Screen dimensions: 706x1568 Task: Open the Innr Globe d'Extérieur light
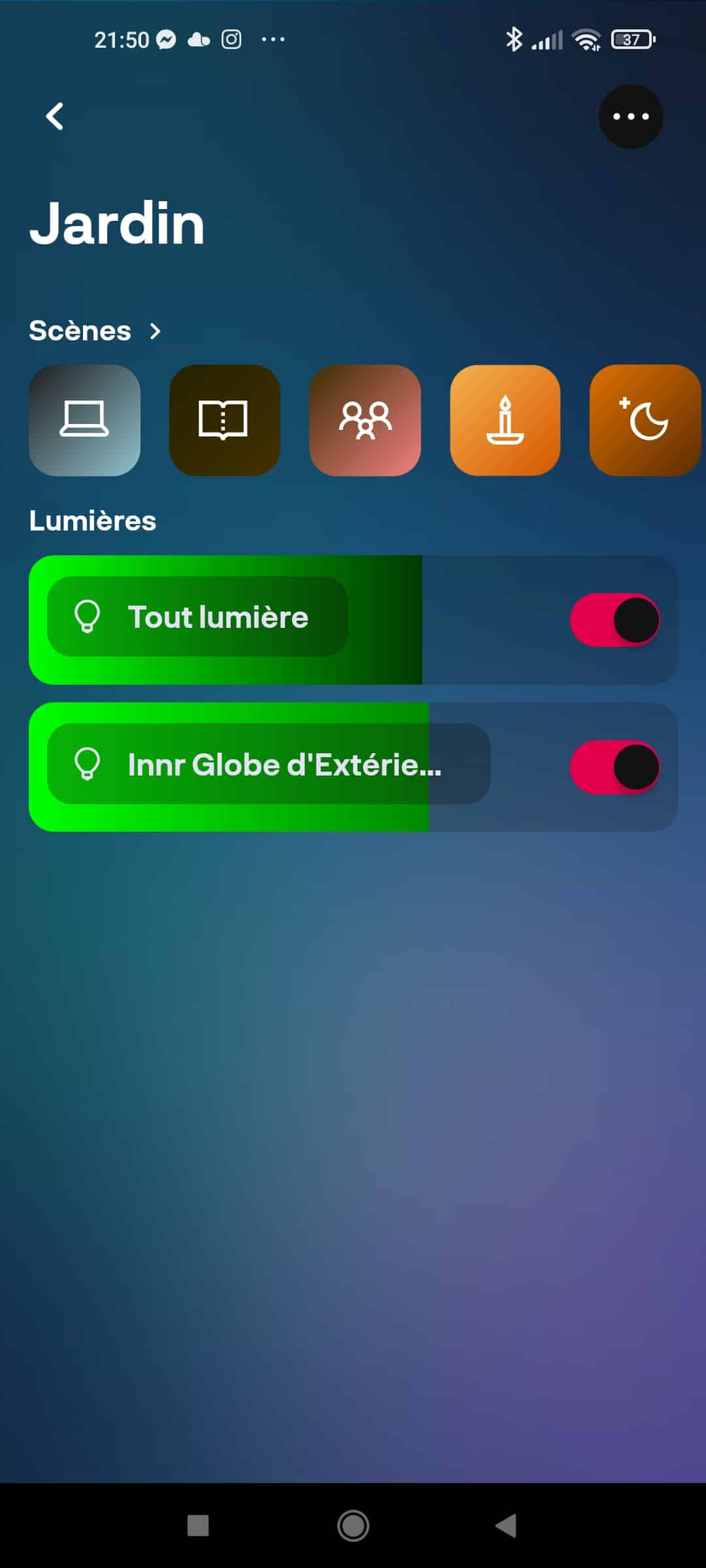[x=269, y=764]
